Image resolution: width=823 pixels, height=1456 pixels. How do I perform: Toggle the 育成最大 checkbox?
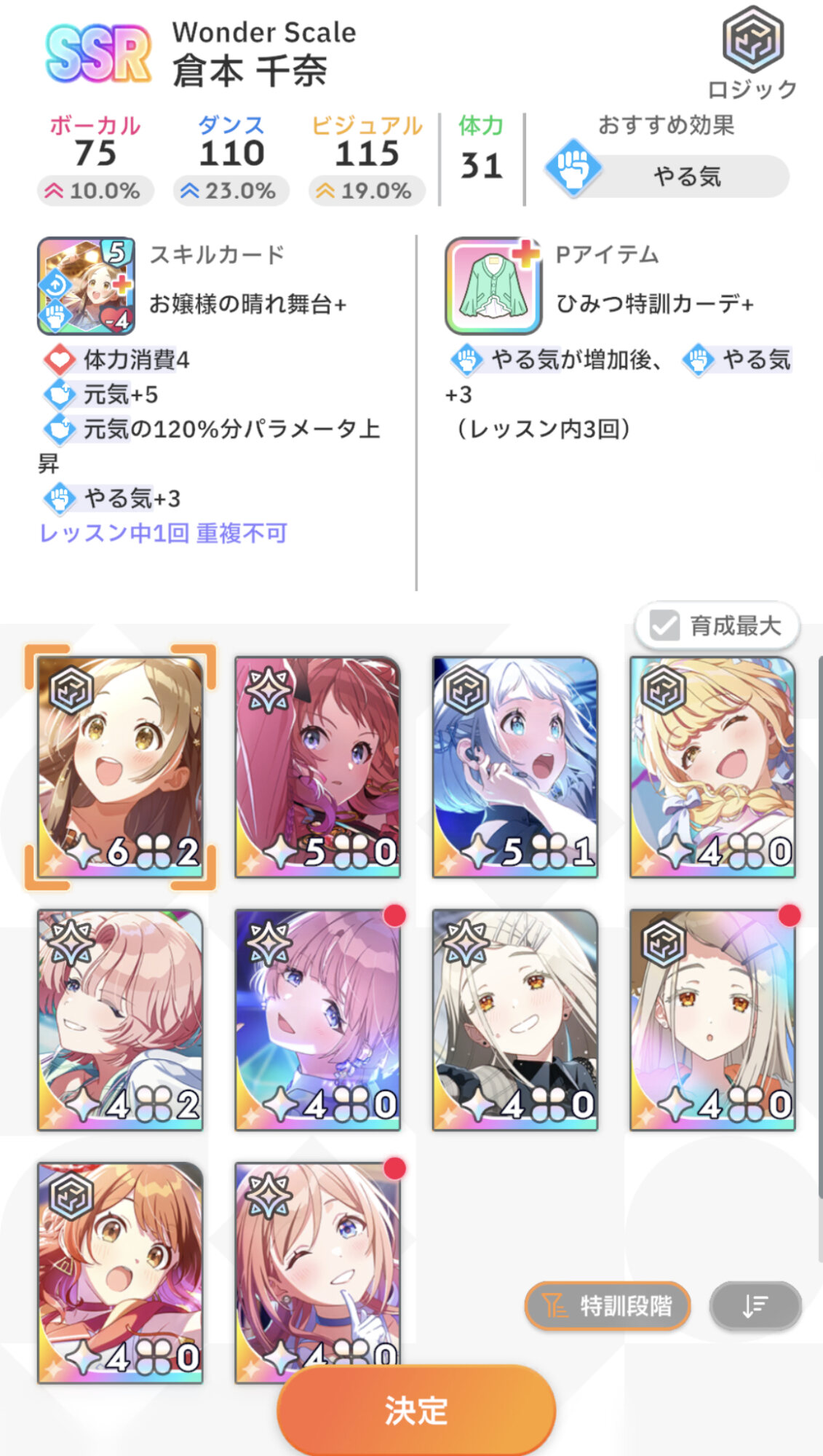click(x=717, y=625)
